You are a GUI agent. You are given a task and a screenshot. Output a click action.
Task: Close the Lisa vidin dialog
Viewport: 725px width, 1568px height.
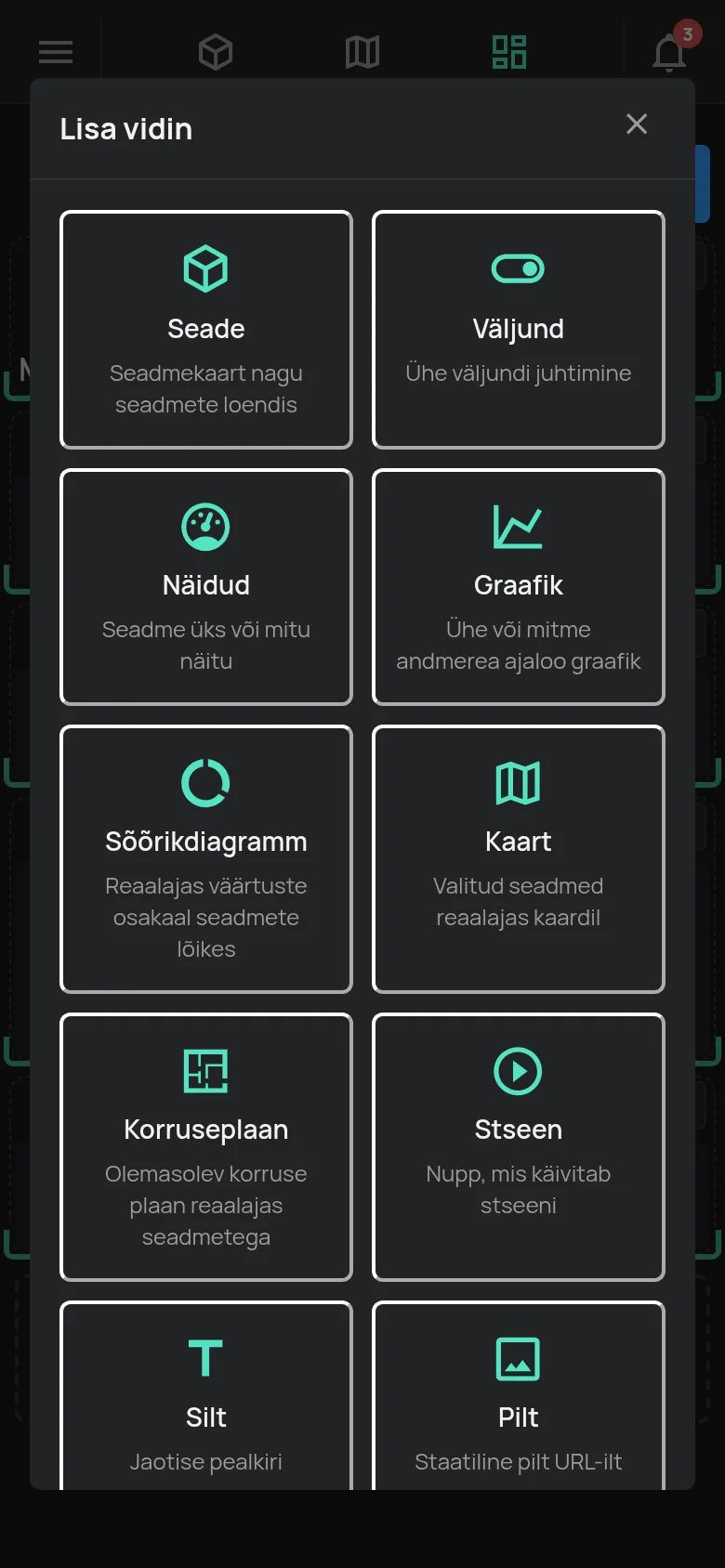(x=637, y=124)
